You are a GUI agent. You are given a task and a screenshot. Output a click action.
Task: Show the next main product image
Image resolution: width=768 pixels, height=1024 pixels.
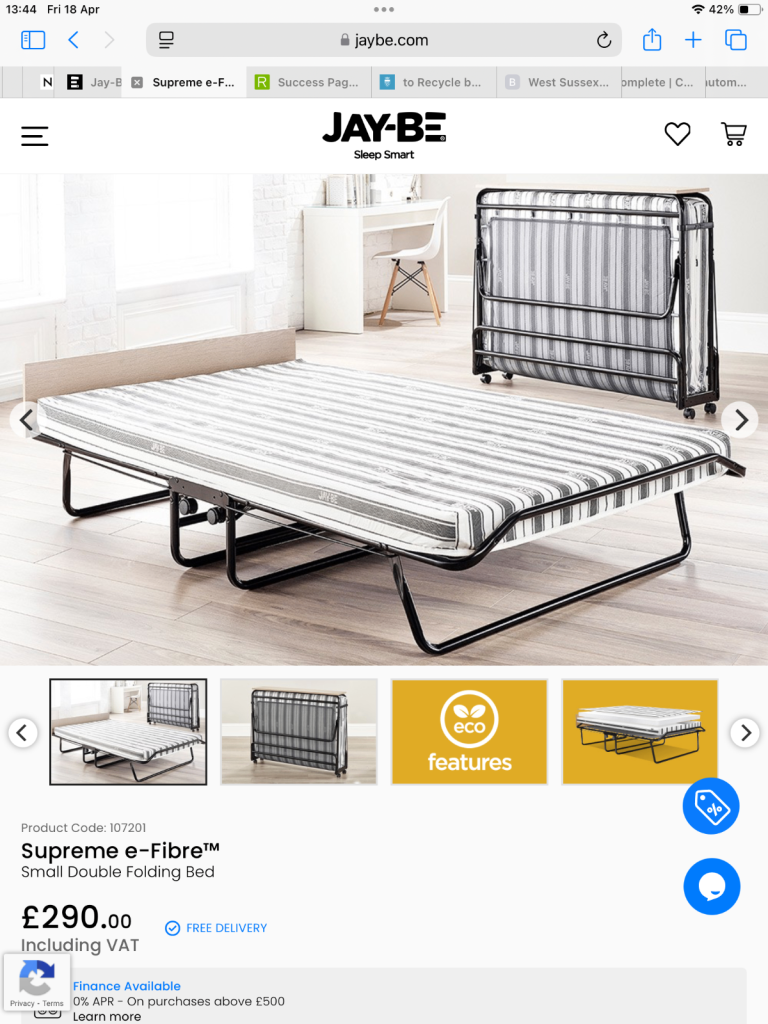click(x=740, y=421)
